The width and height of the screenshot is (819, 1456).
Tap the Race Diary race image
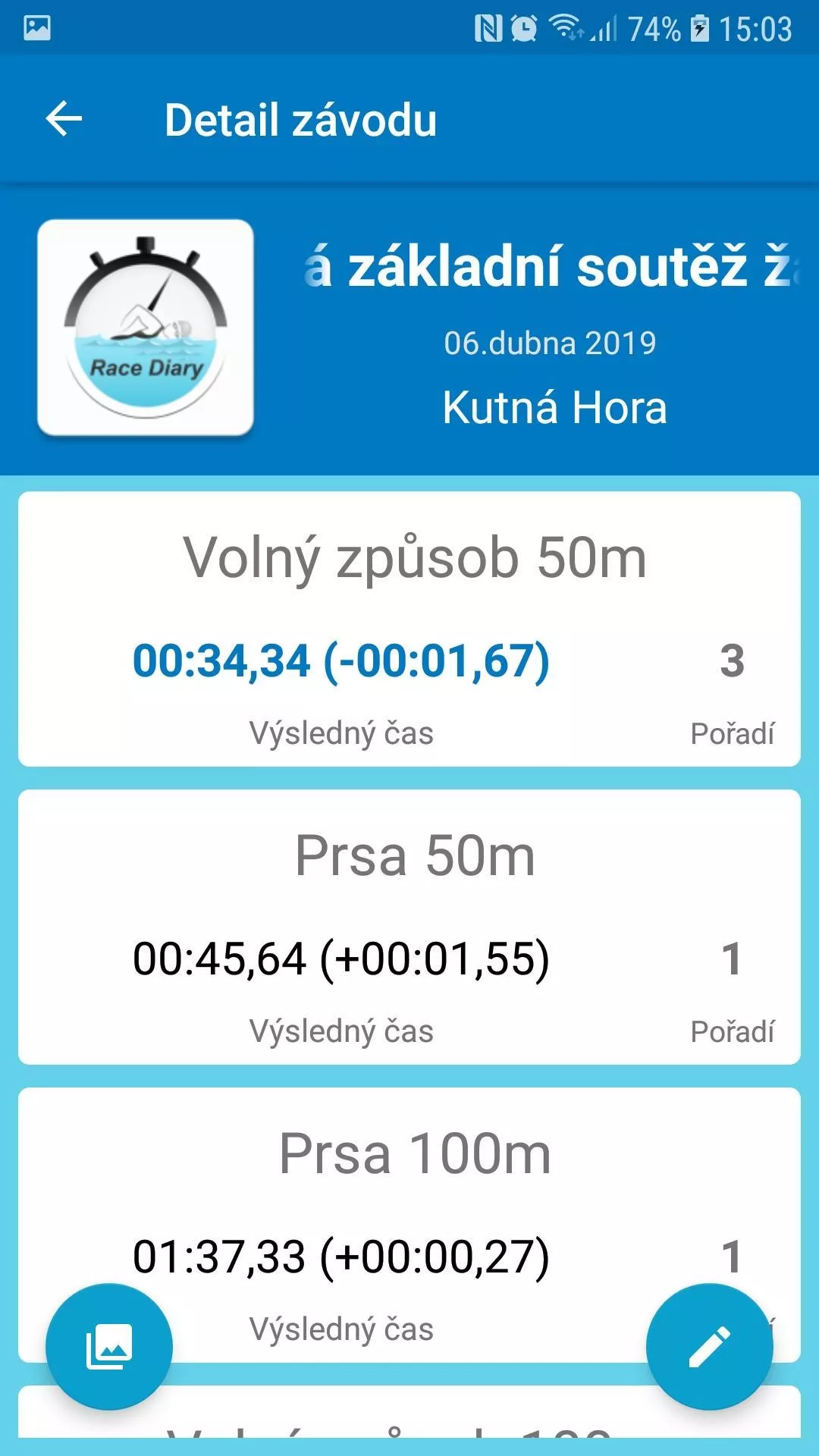[146, 328]
